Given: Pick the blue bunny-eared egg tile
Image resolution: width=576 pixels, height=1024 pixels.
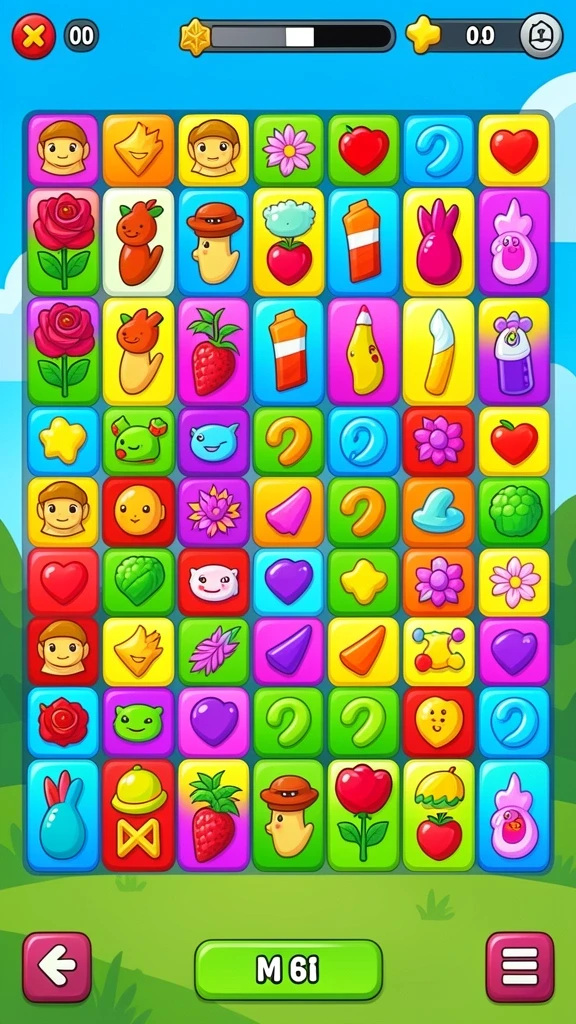Looking at the screenshot, I should [x=63, y=815].
